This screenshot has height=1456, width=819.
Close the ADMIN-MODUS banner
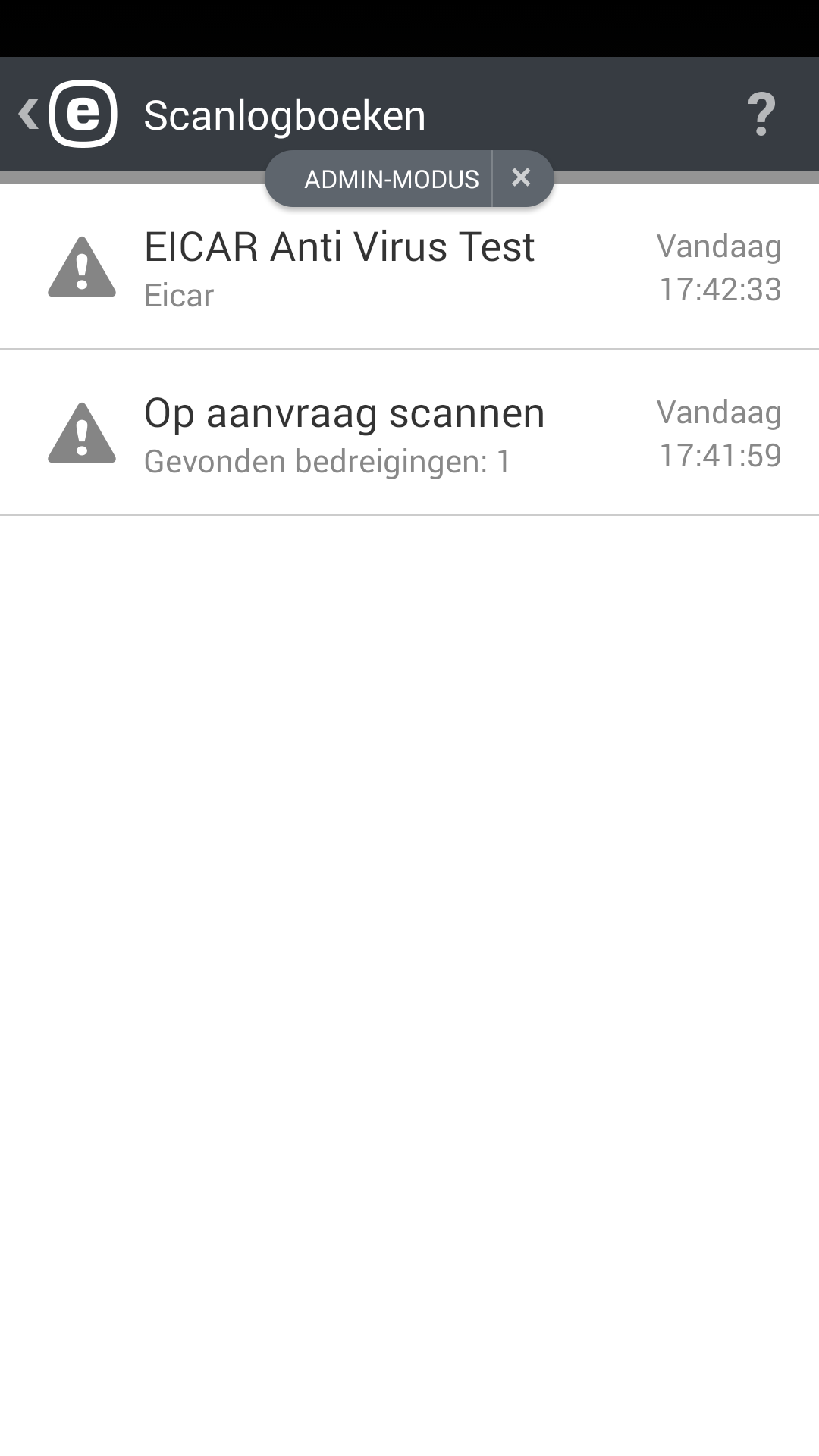[521, 178]
